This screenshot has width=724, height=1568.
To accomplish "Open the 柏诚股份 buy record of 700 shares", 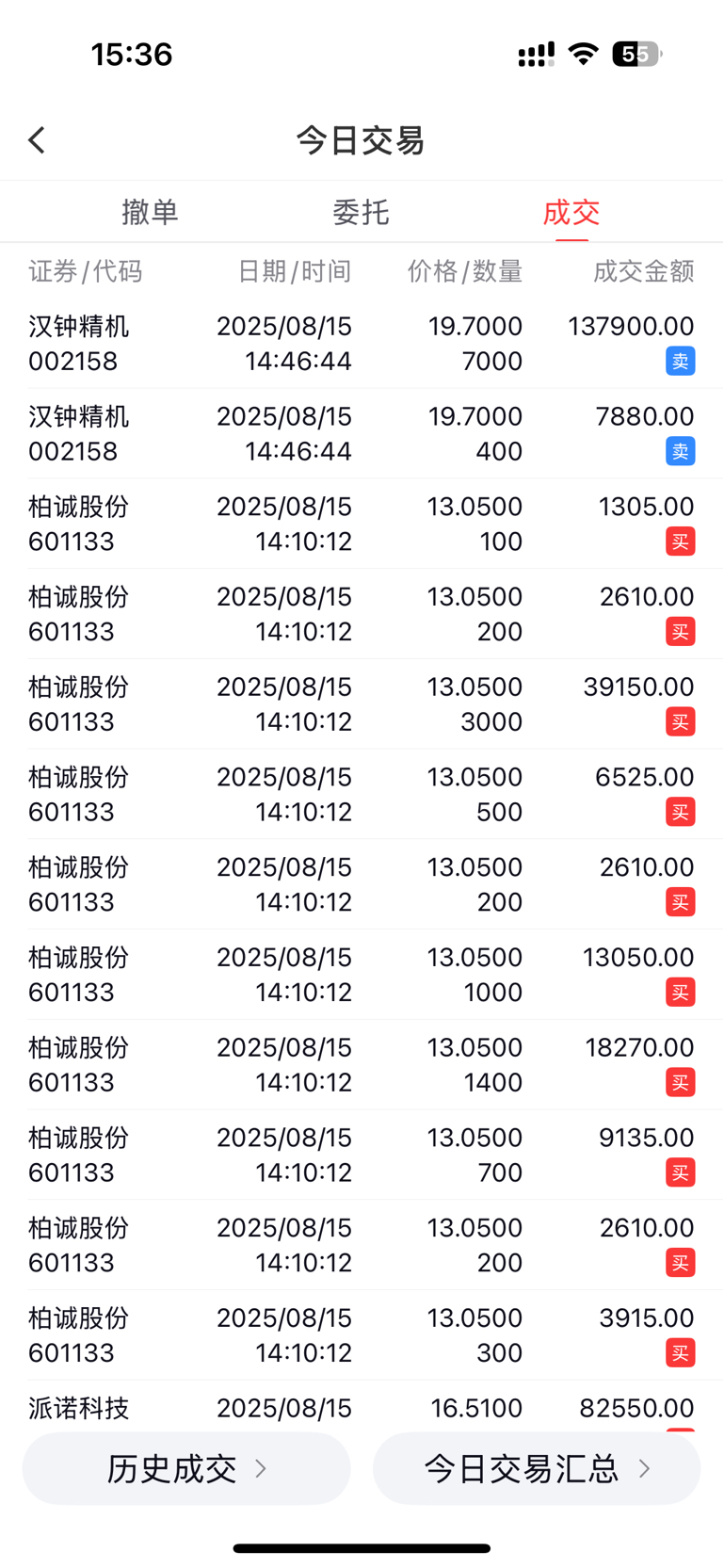I will click(362, 1155).
